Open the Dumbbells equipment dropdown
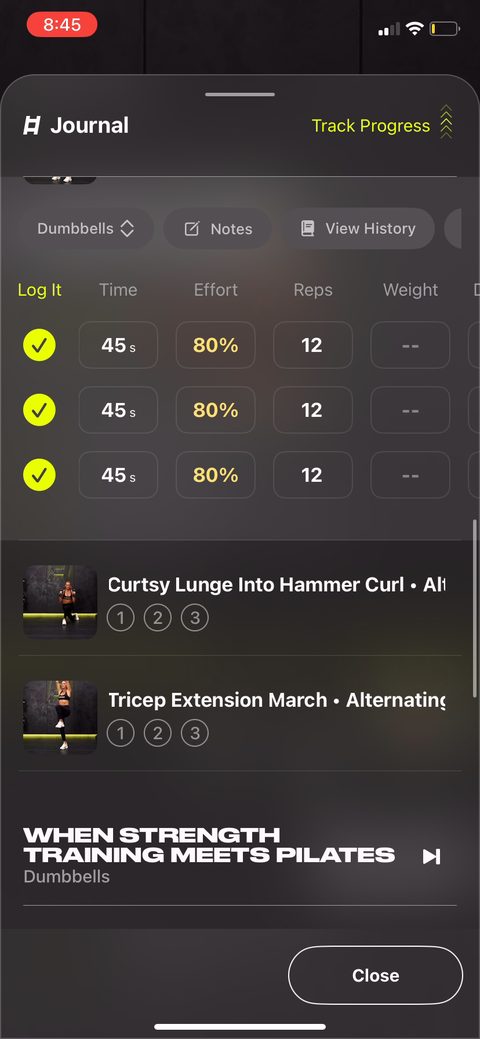The width and height of the screenshot is (480, 1039). click(86, 229)
